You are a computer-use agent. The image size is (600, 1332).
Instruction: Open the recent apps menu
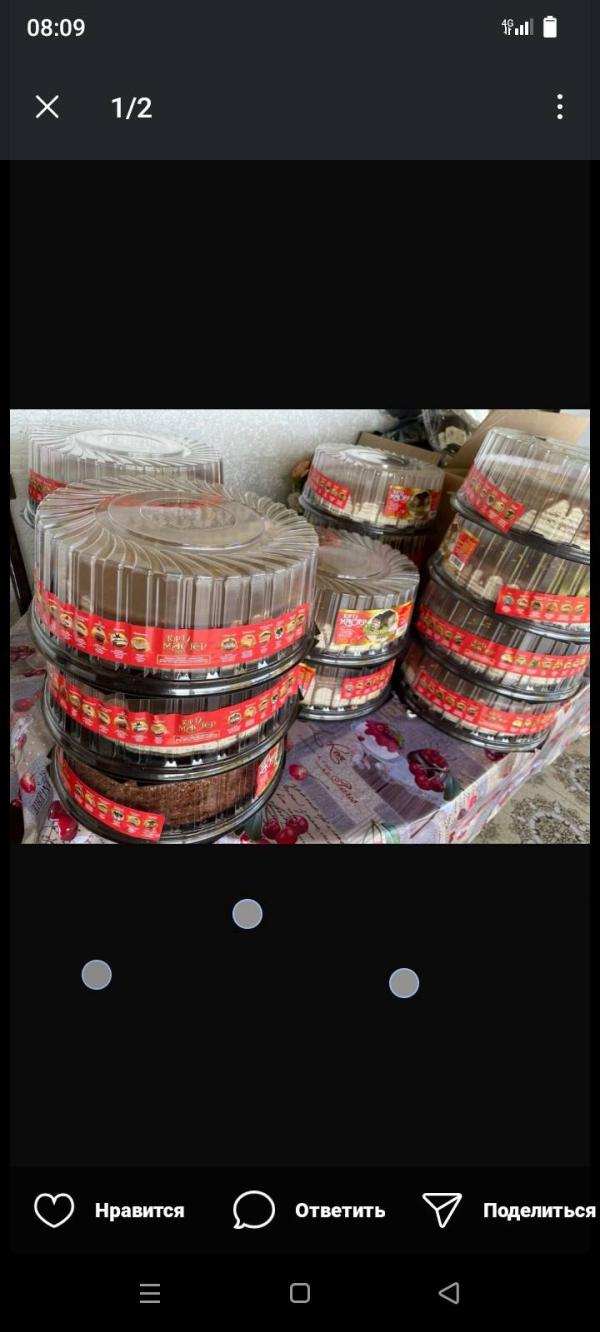(150, 1293)
